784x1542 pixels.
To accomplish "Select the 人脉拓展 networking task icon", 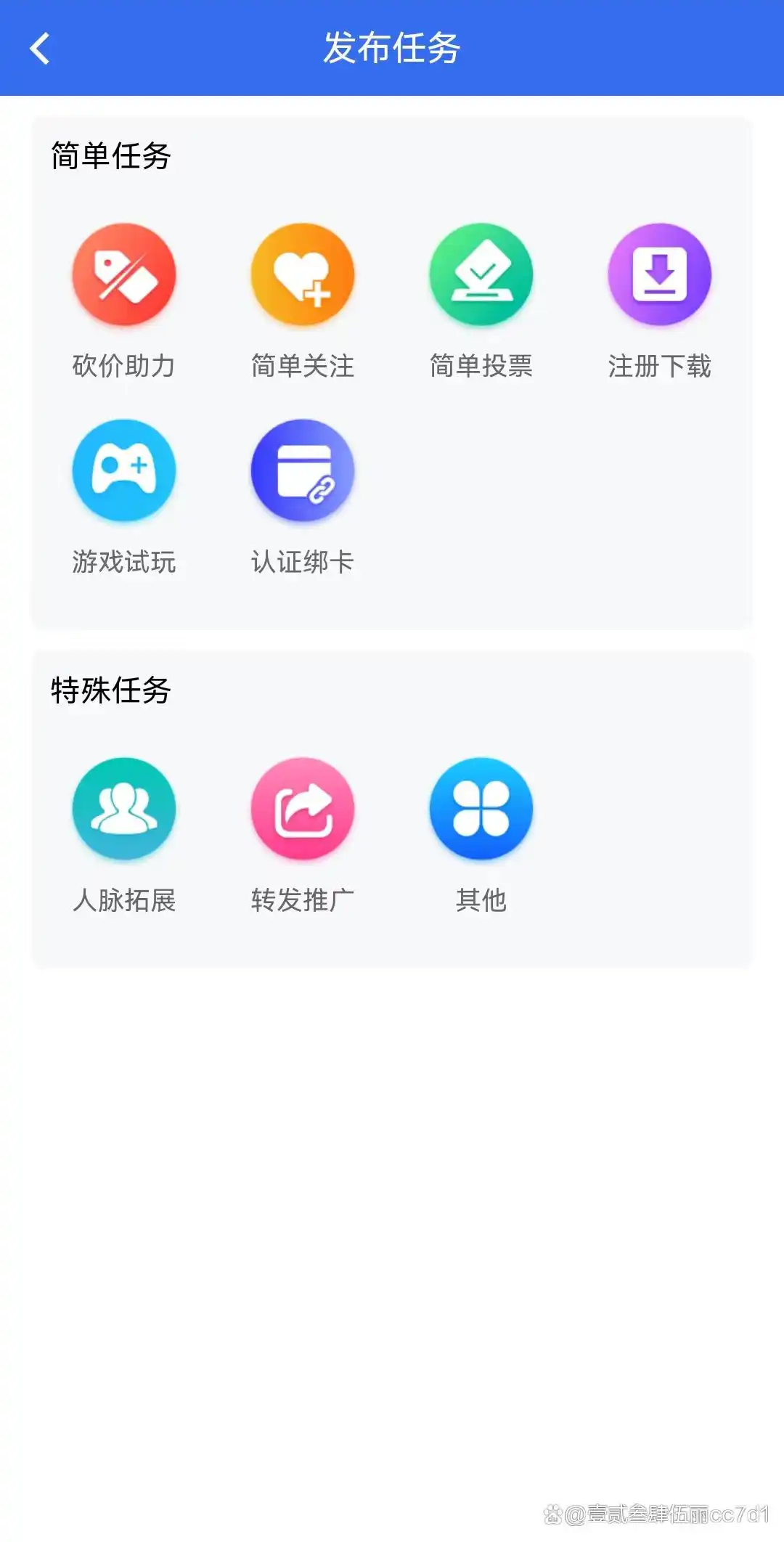I will (x=123, y=808).
